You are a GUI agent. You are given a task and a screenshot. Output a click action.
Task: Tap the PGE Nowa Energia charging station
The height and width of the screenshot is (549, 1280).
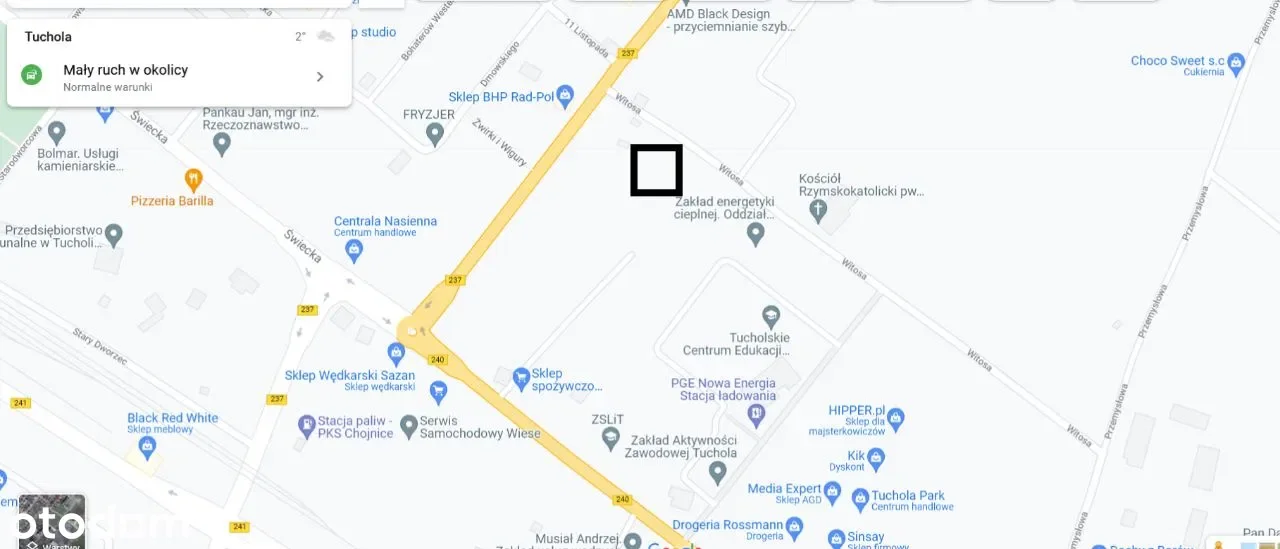[x=757, y=413]
